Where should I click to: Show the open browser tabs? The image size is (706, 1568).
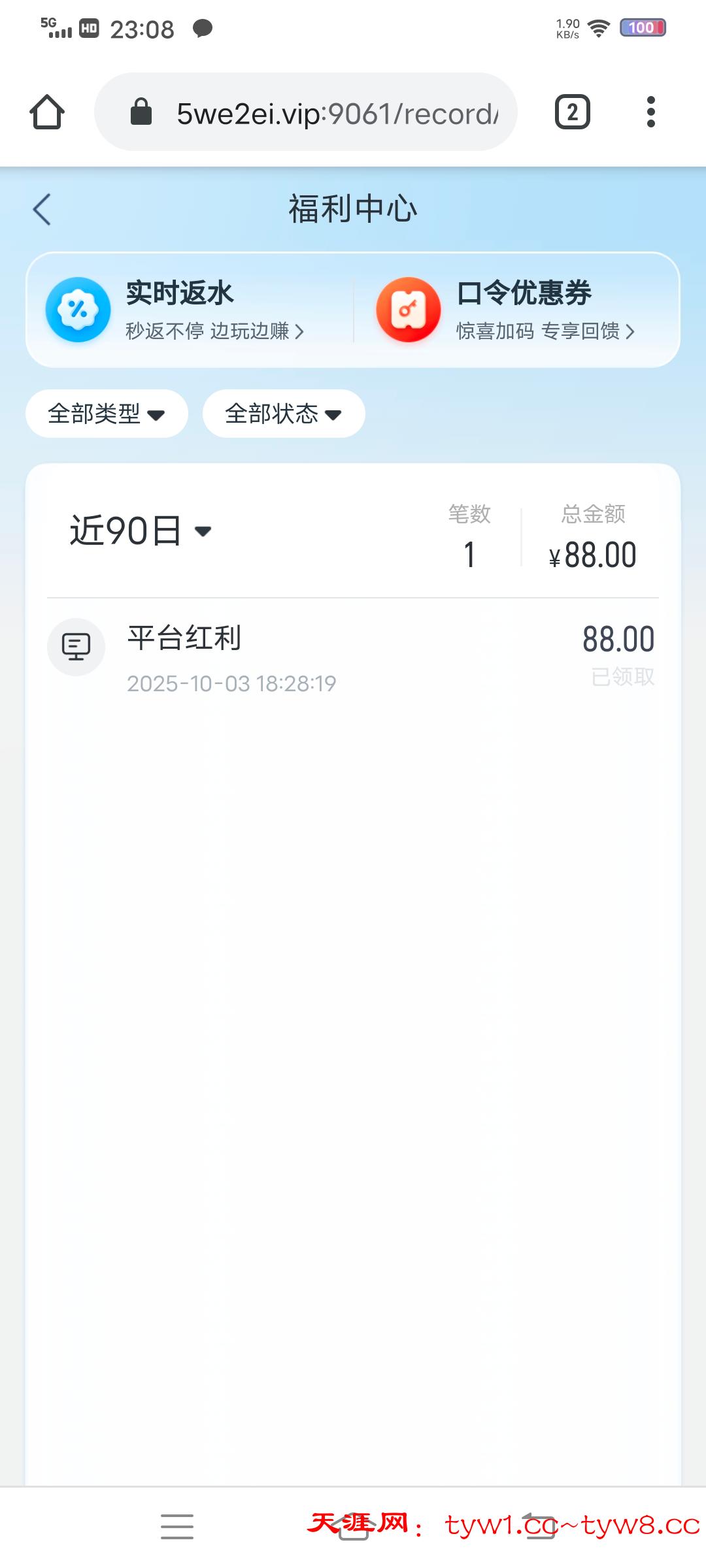coord(572,112)
